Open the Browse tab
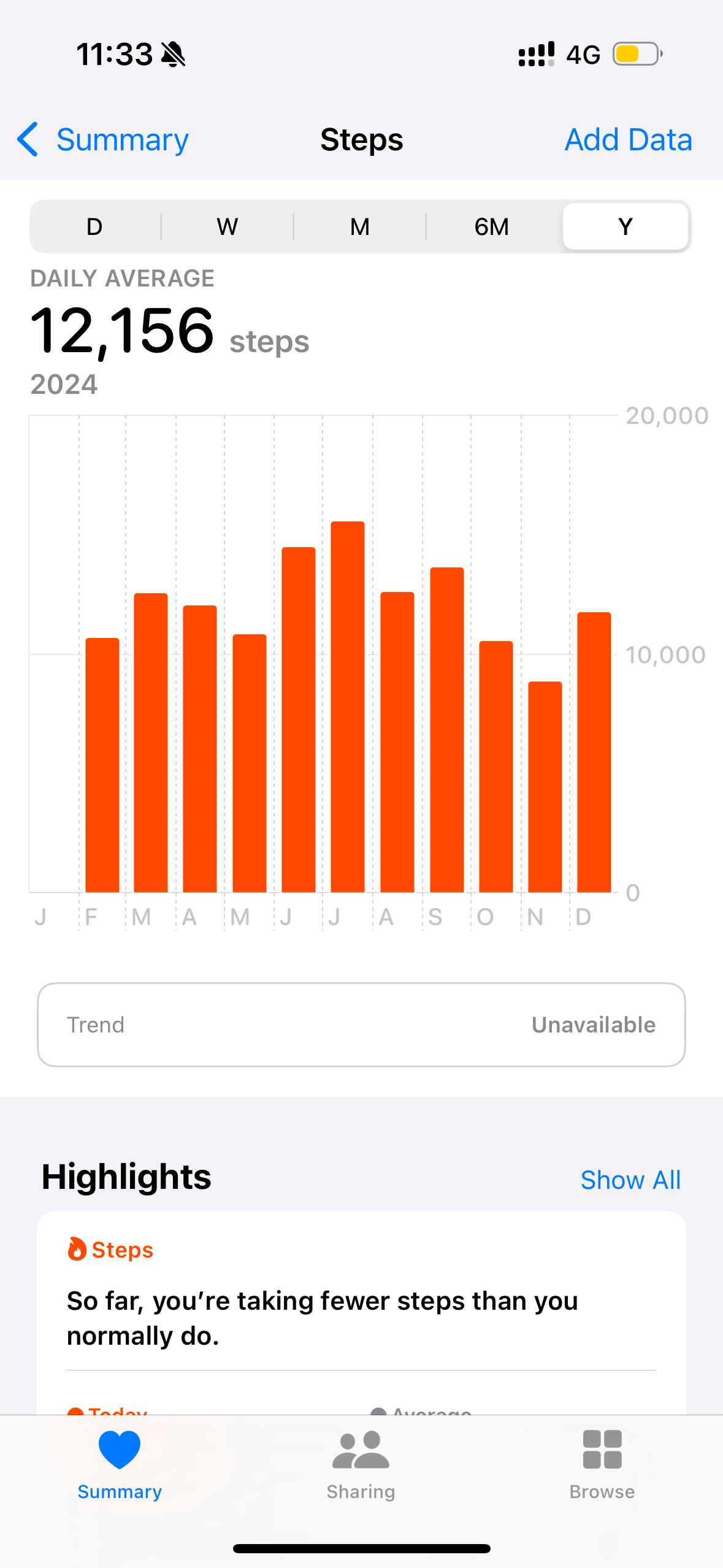 (602, 1465)
